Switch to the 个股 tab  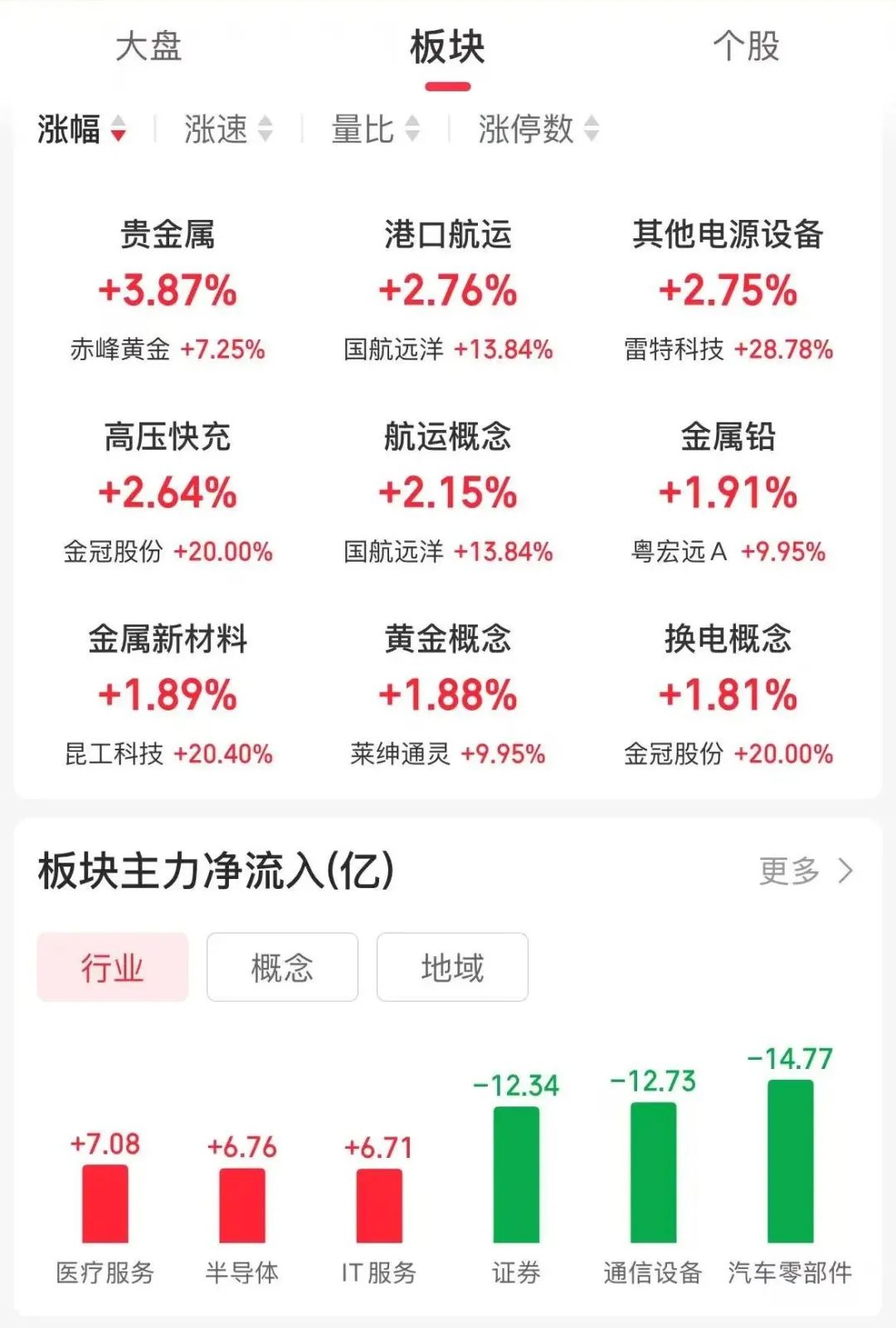(746, 46)
